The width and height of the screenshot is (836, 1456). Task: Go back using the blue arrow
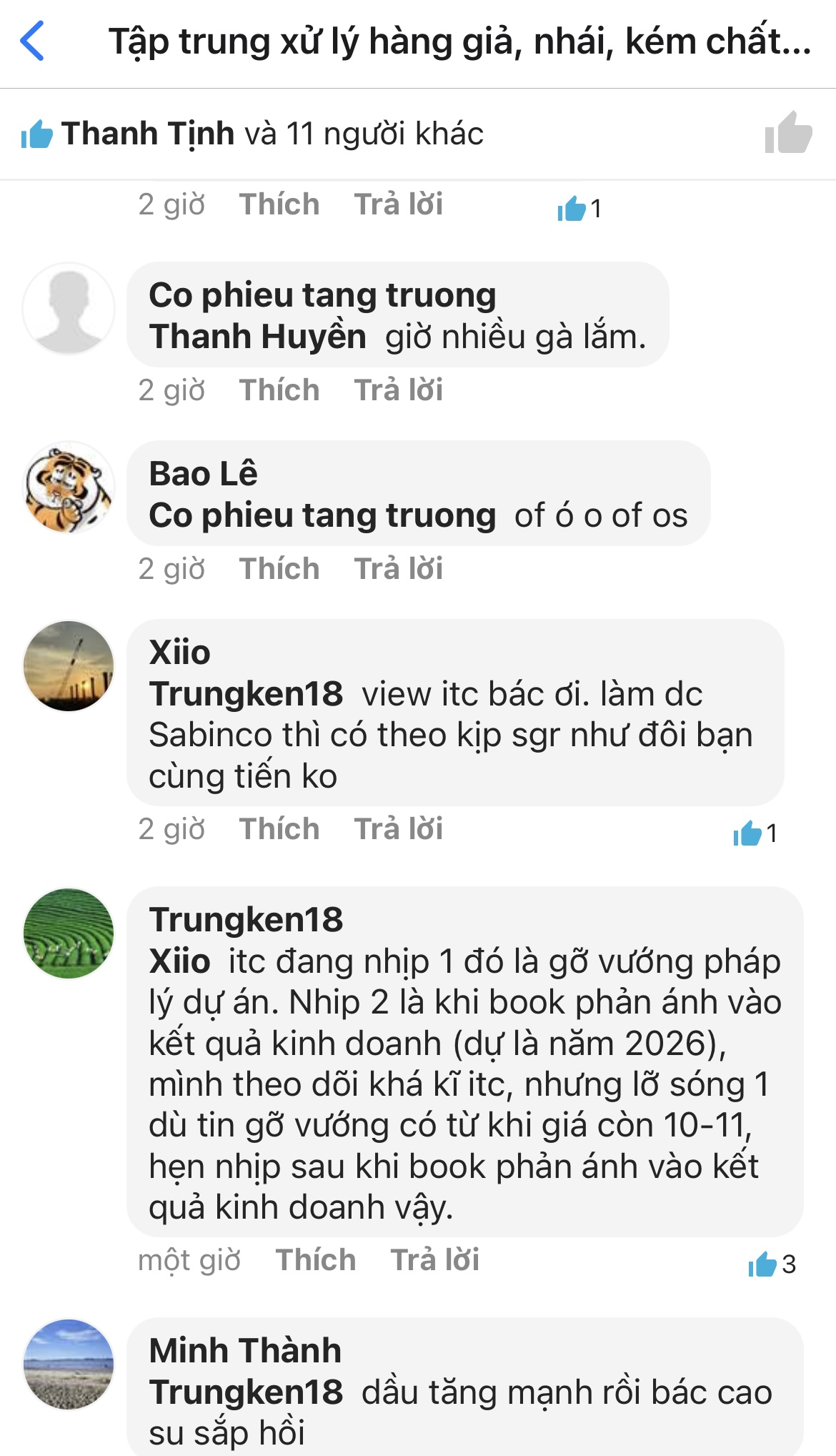[x=33, y=41]
